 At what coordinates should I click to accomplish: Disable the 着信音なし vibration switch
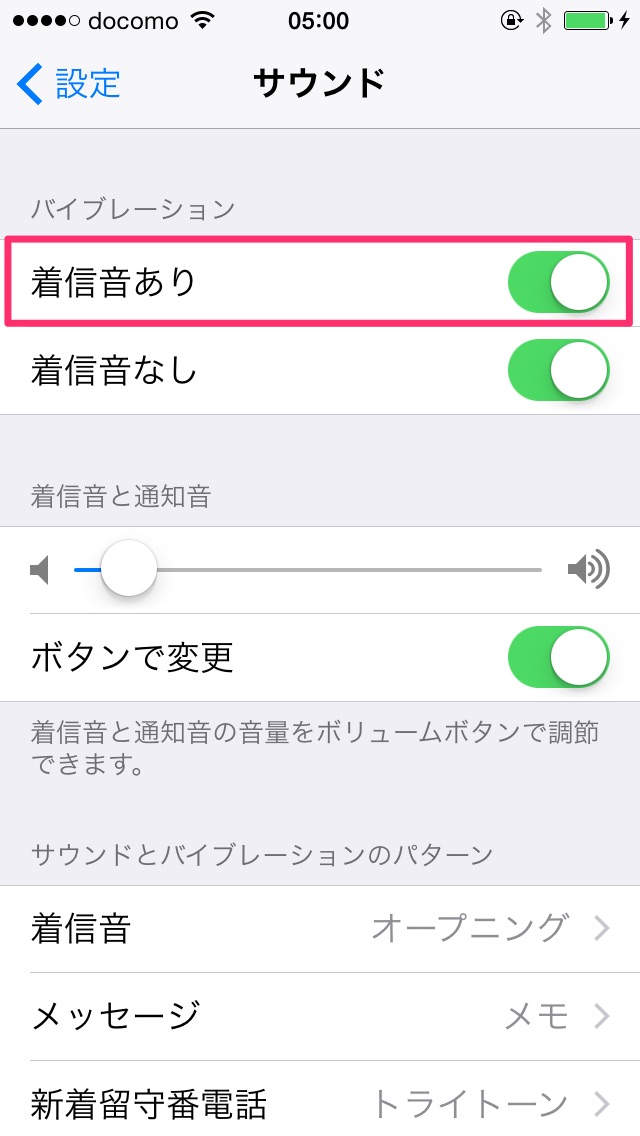(558, 370)
